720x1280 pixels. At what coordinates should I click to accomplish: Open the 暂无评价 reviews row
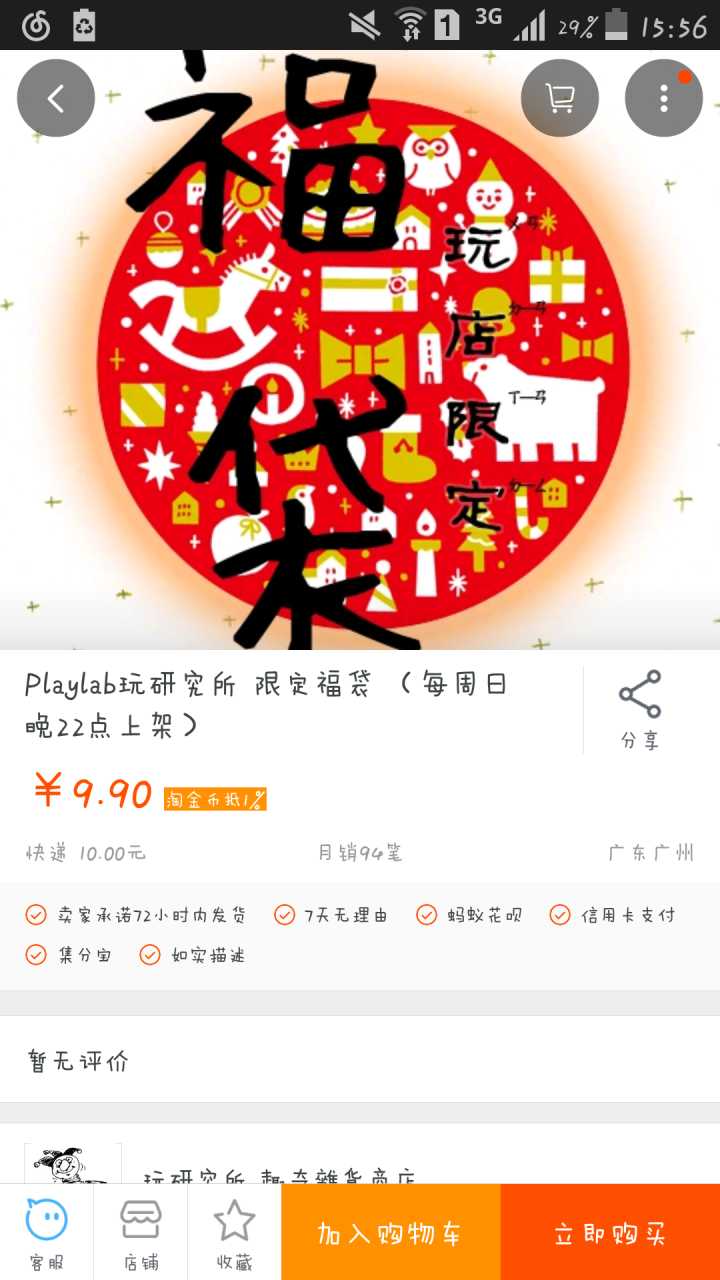360,1060
